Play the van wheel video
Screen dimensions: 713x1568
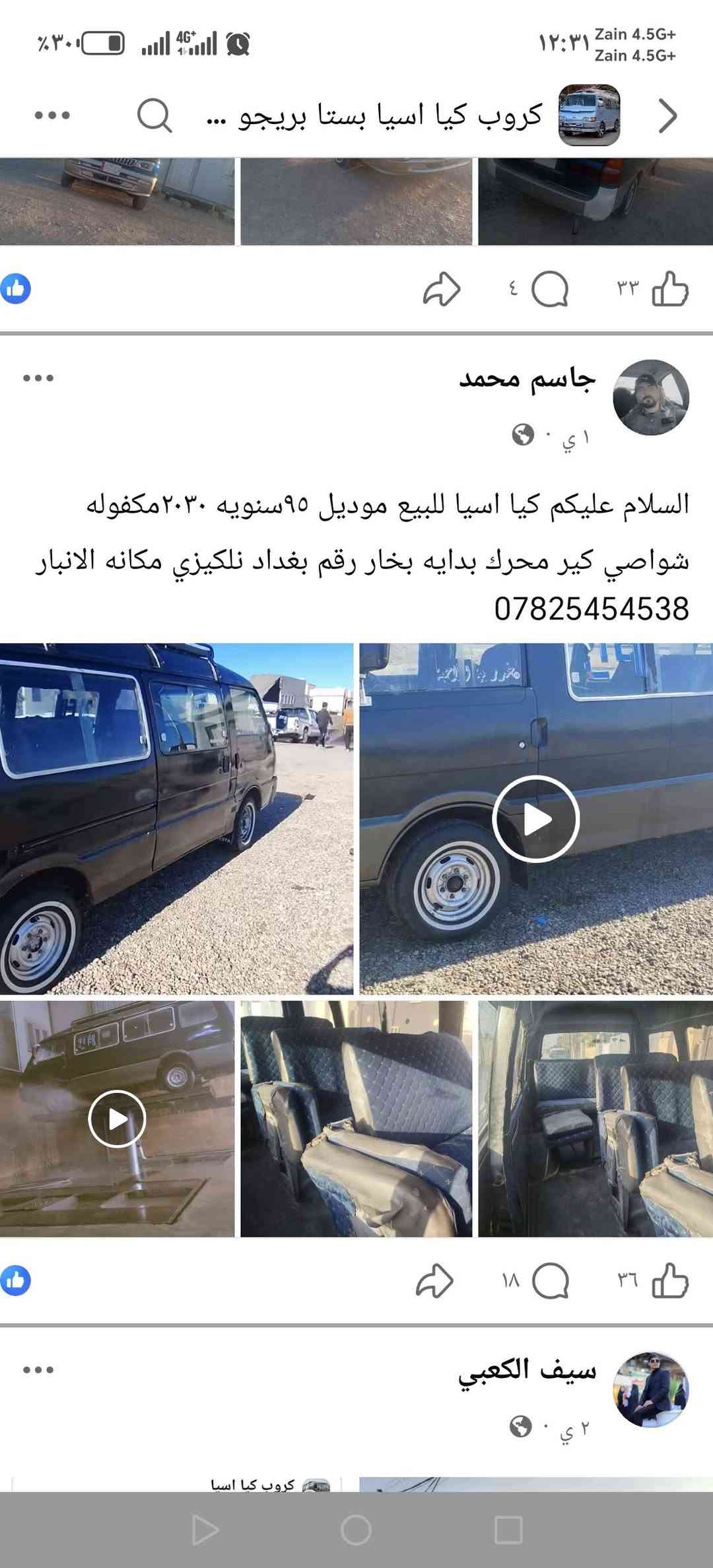[x=535, y=819]
